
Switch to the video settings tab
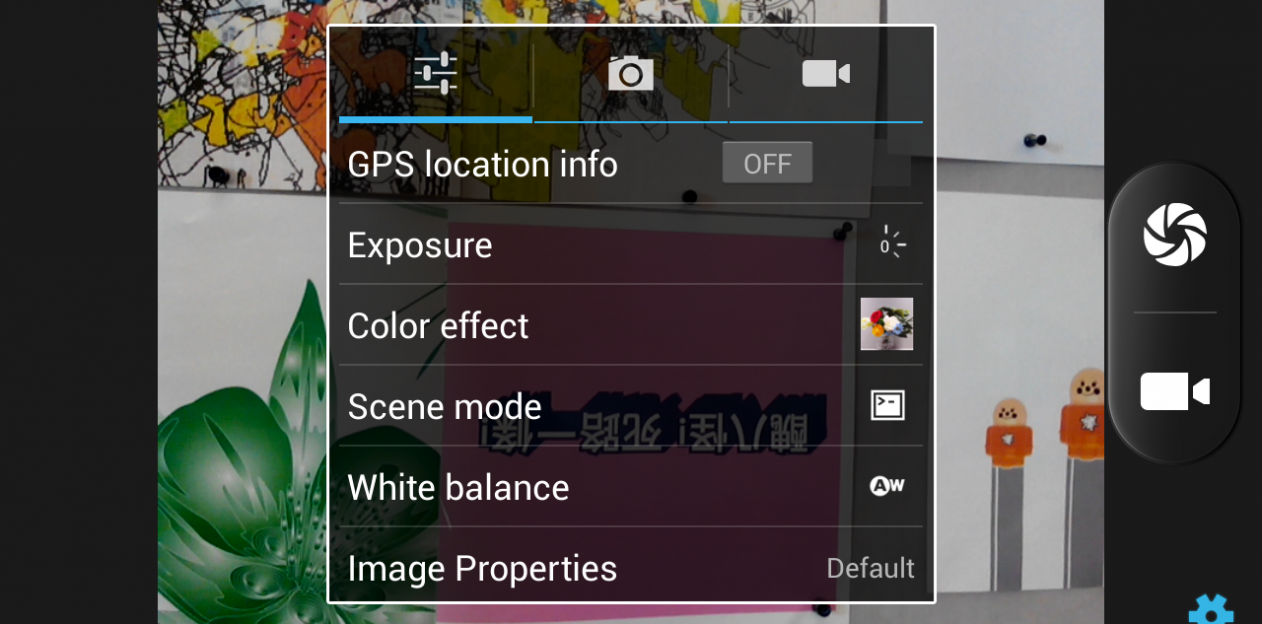826,74
